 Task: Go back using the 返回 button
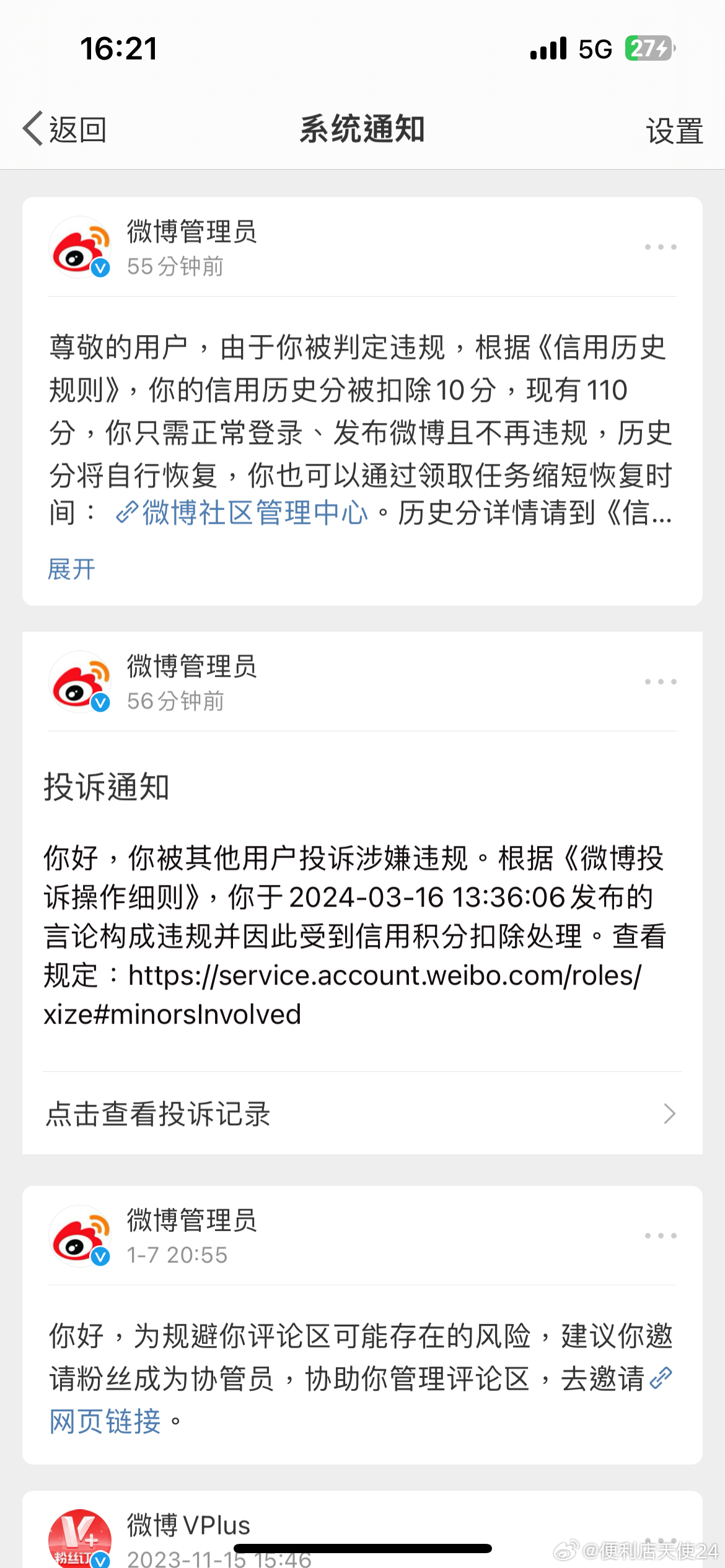click(64, 129)
